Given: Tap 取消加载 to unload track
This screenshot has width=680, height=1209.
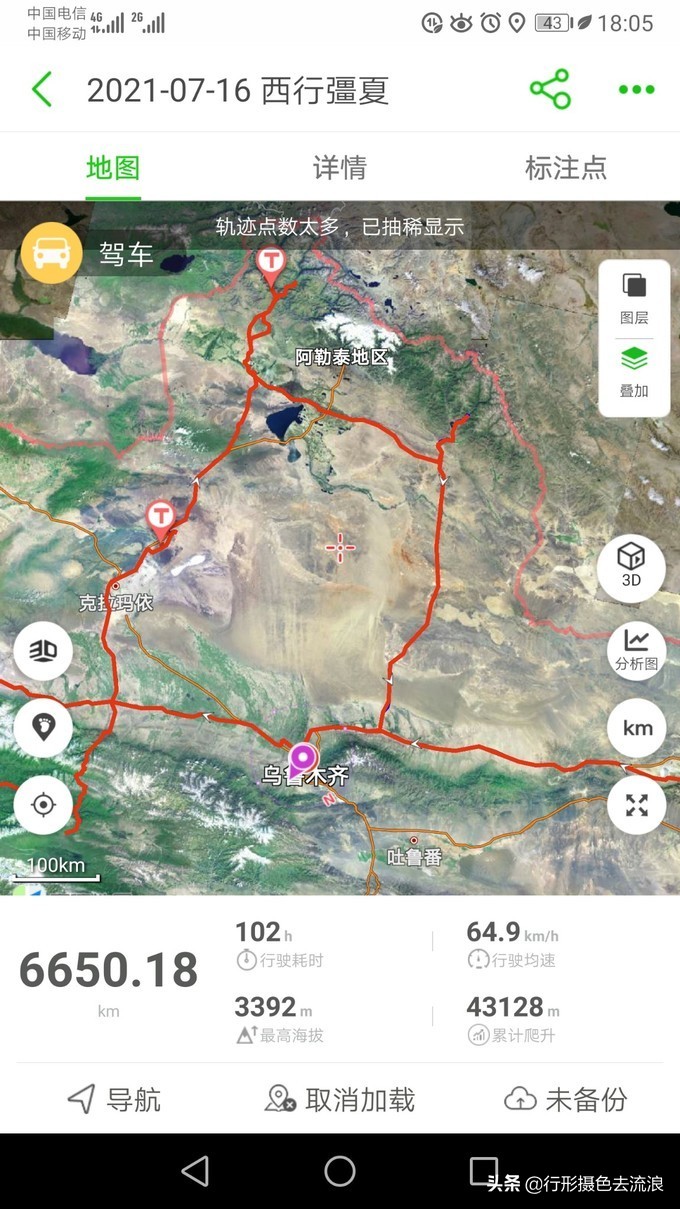Looking at the screenshot, I should pyautogui.click(x=339, y=1100).
